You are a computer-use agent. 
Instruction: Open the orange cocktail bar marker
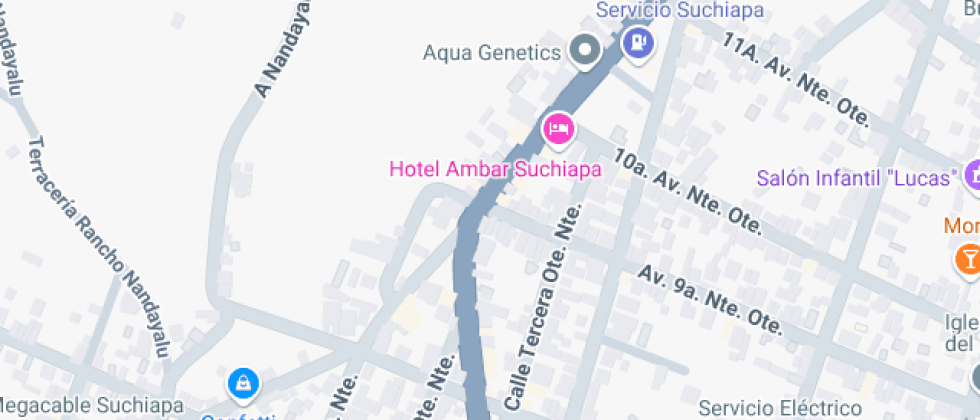pos(968,258)
